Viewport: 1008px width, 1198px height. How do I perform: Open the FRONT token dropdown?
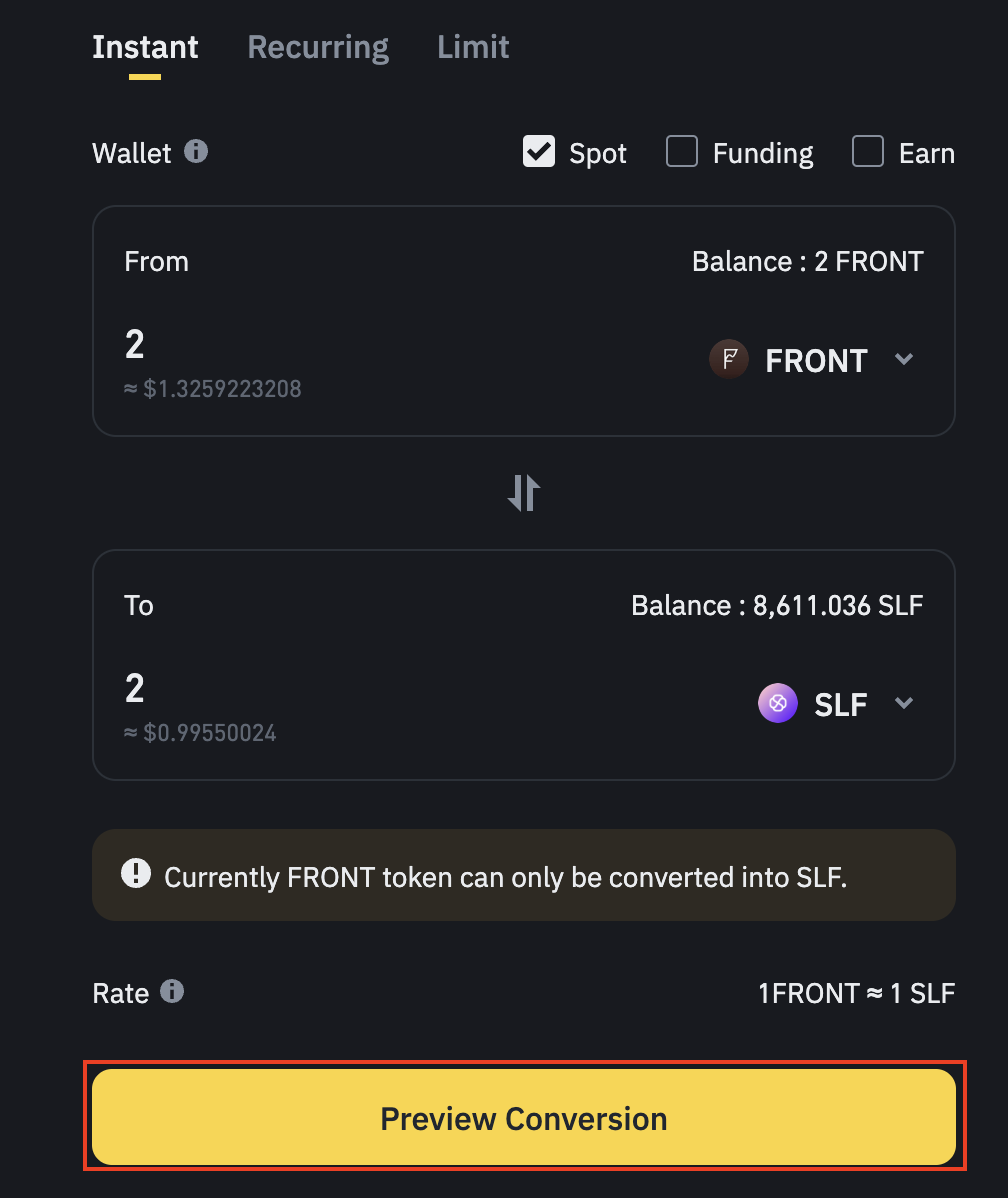(x=812, y=360)
